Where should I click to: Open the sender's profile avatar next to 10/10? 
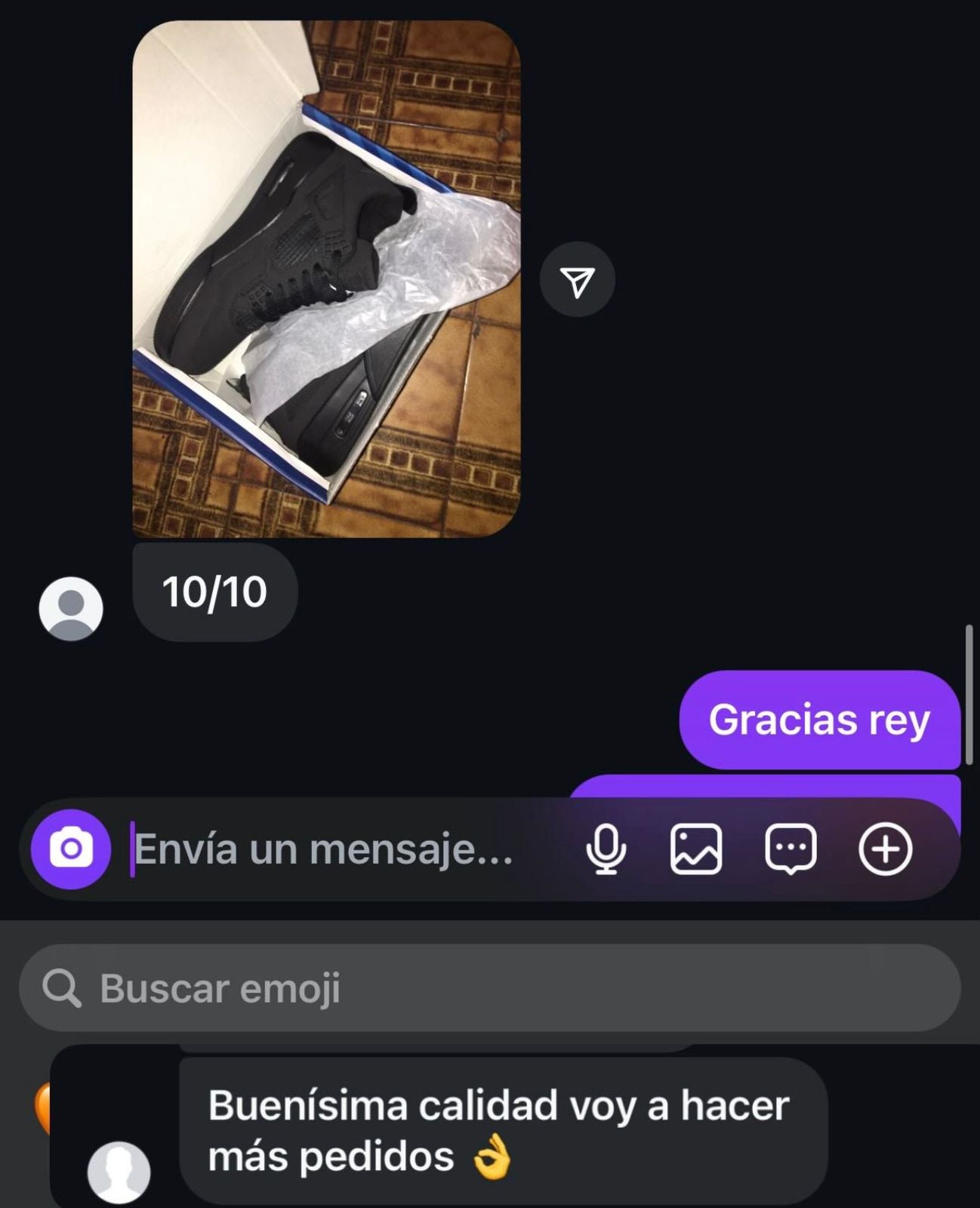(71, 609)
